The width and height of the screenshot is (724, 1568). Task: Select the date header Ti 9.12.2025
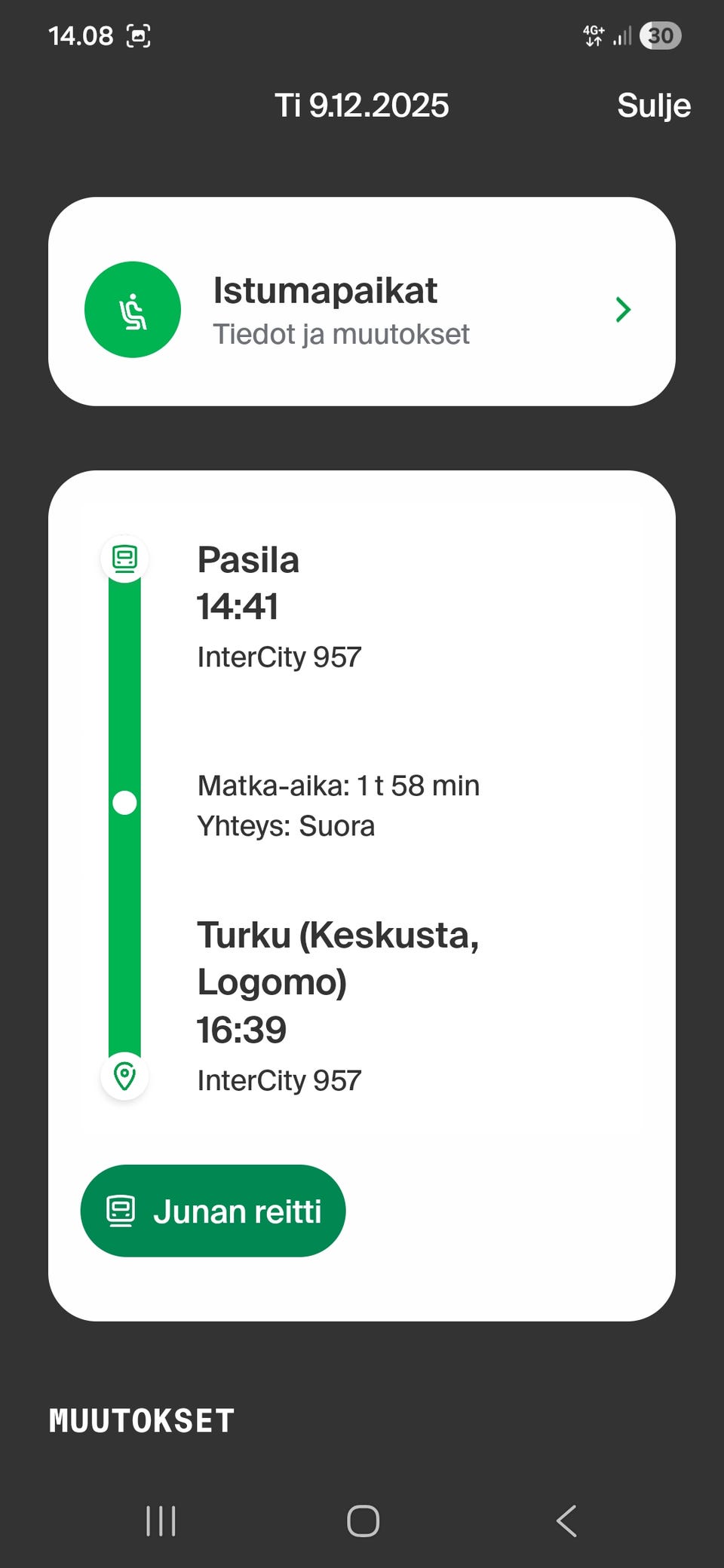point(362,106)
